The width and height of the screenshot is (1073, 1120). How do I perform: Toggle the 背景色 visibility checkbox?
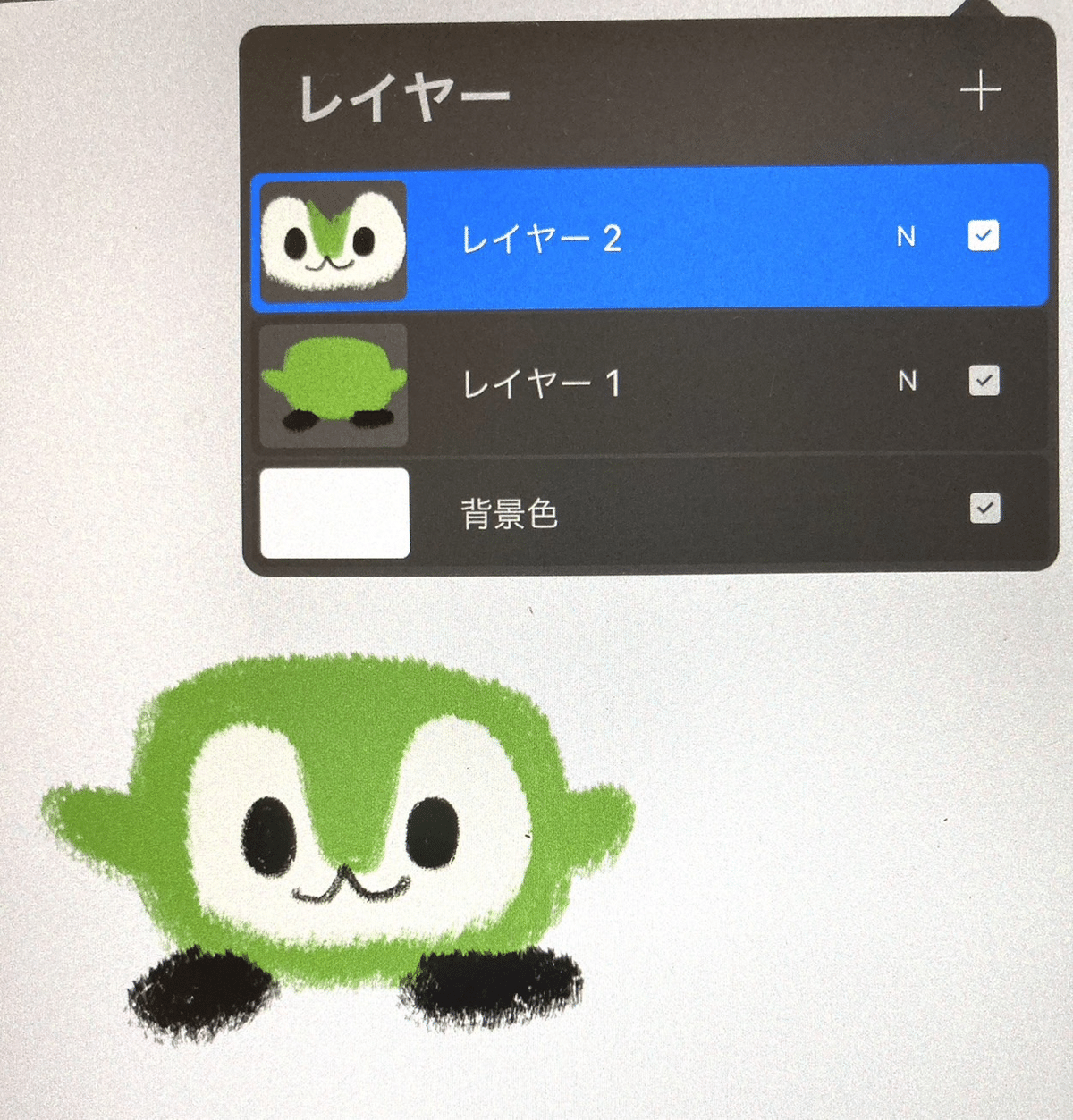point(984,509)
